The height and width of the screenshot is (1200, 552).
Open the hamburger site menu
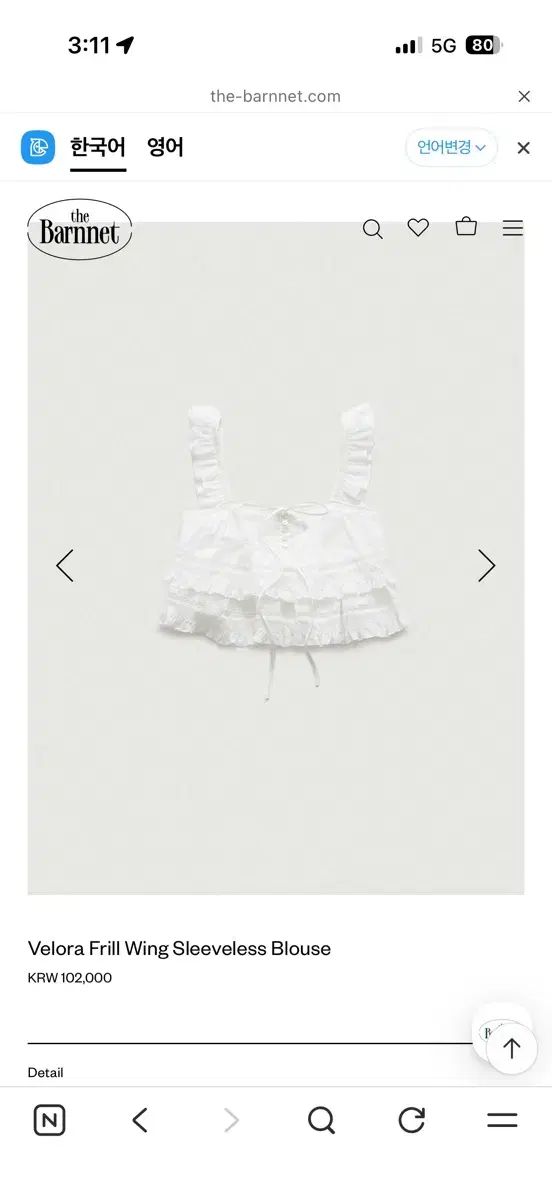[513, 228]
